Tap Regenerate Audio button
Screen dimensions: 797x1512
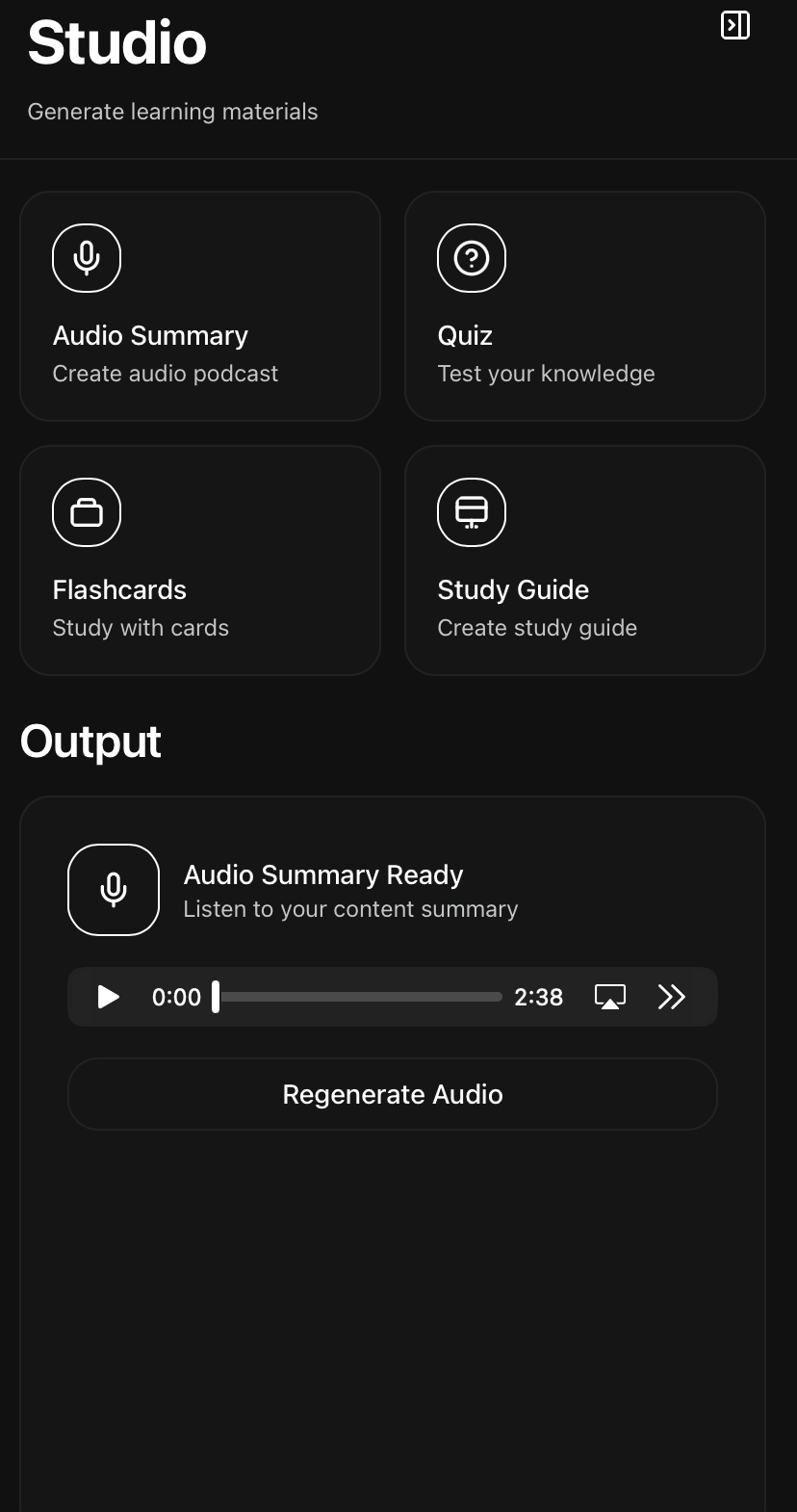pos(393,1094)
